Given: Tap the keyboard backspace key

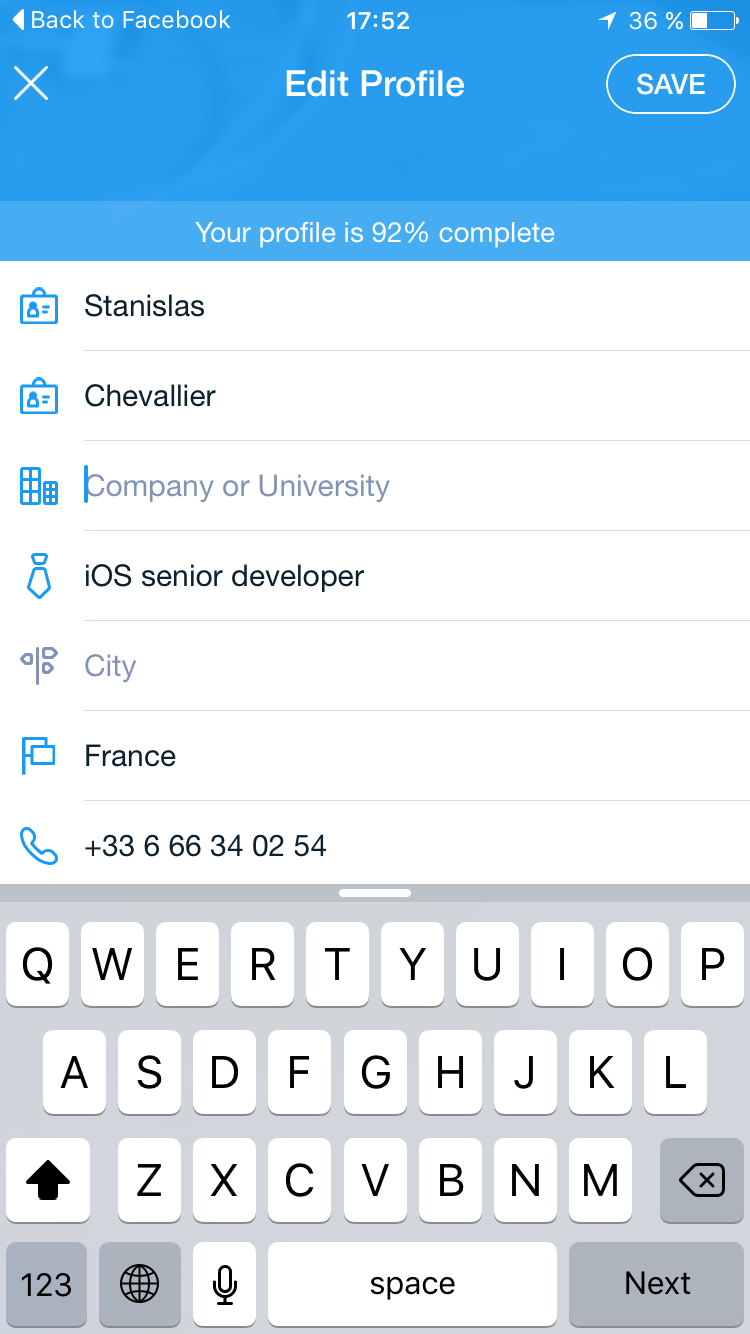Looking at the screenshot, I should coord(701,1181).
